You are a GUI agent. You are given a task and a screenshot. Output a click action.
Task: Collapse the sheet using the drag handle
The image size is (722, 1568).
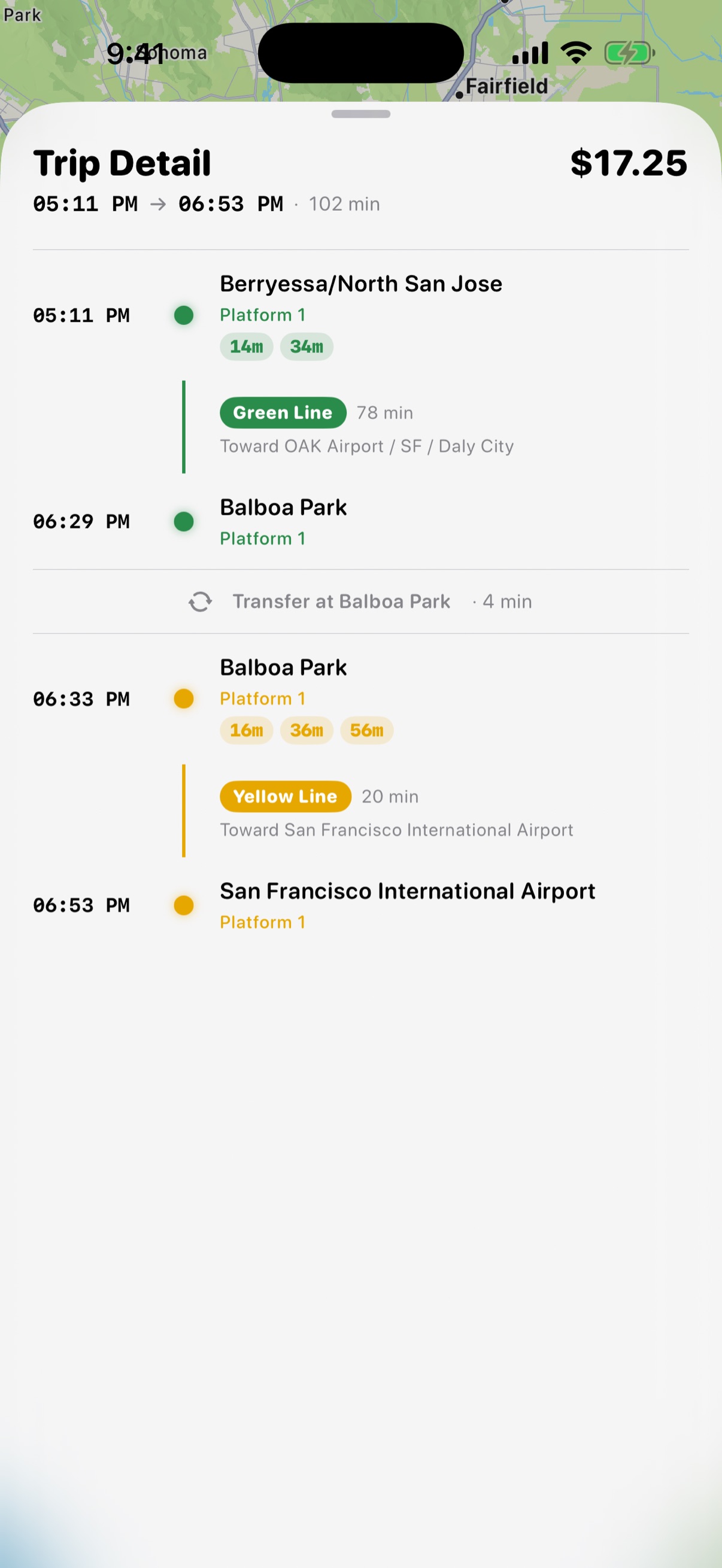pyautogui.click(x=361, y=114)
